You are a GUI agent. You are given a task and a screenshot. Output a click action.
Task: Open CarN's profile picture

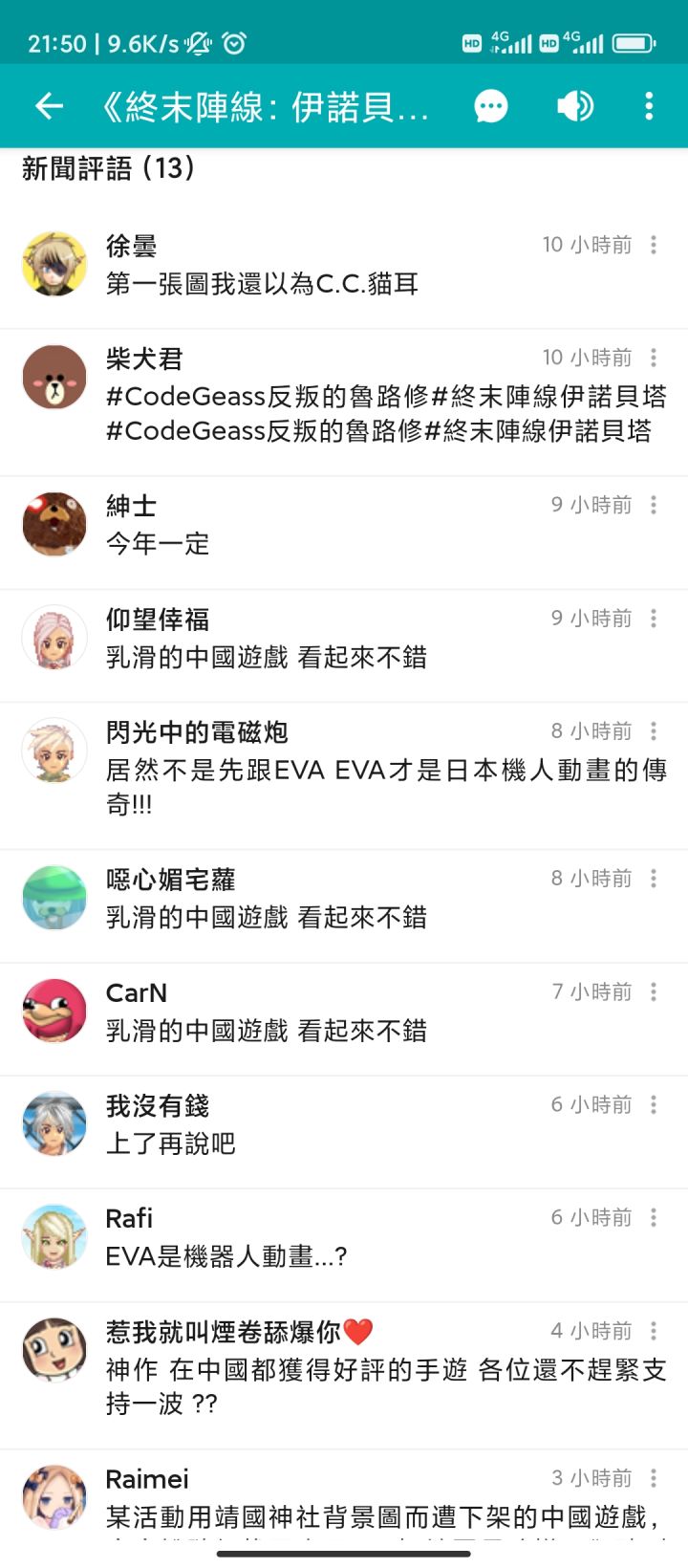pos(54,1012)
